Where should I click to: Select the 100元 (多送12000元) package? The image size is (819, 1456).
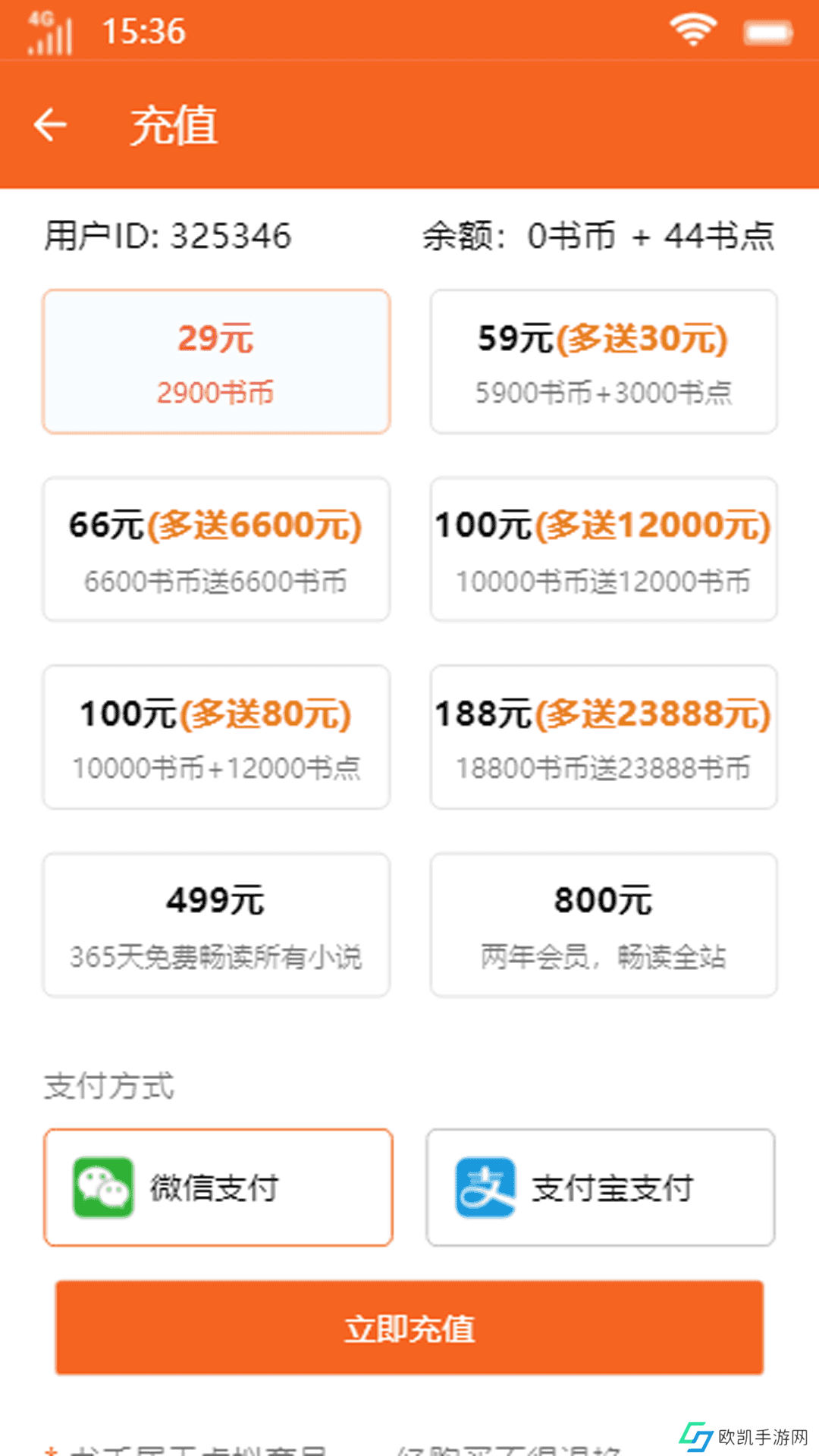[x=604, y=549]
